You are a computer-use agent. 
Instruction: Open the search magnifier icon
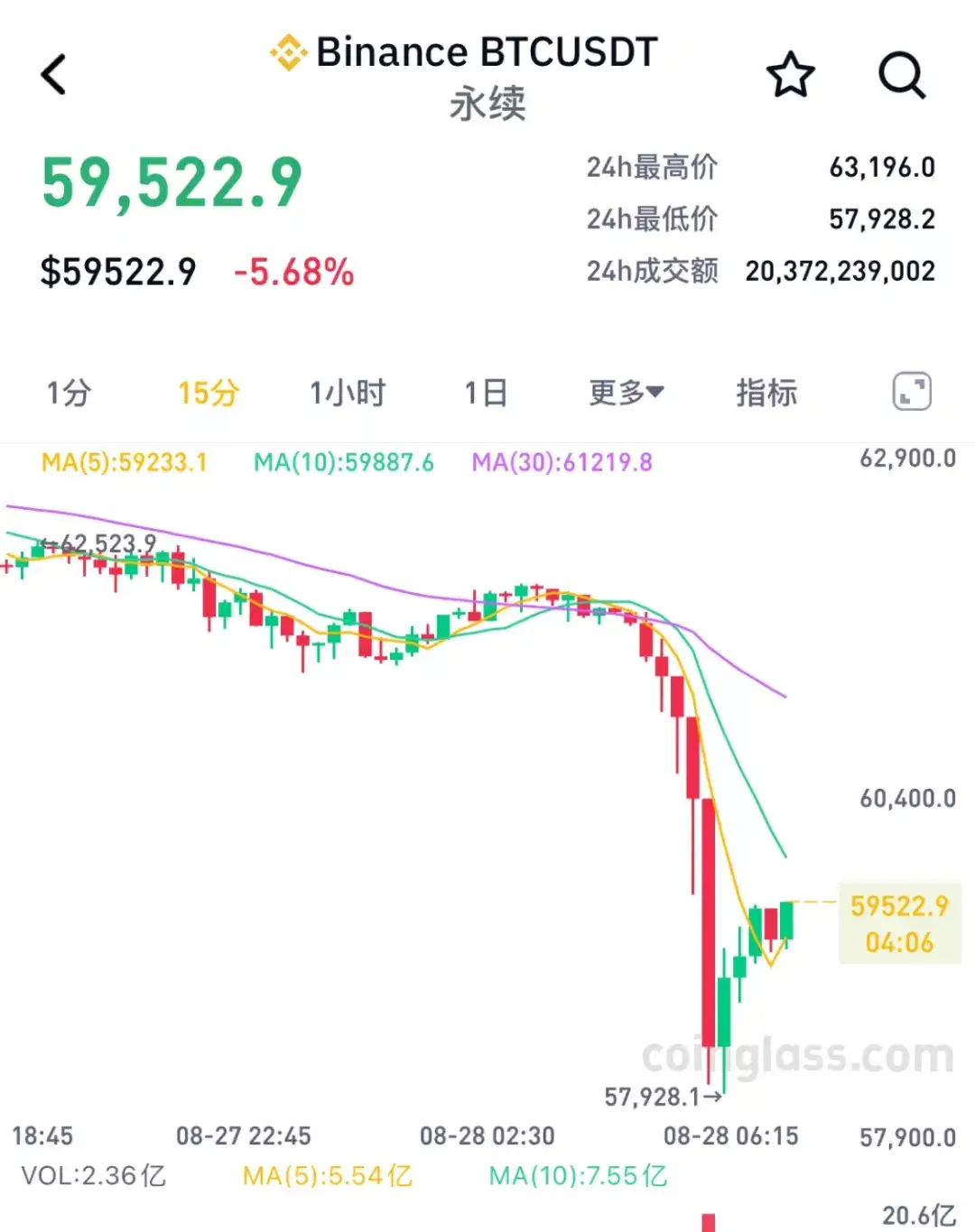(x=902, y=74)
